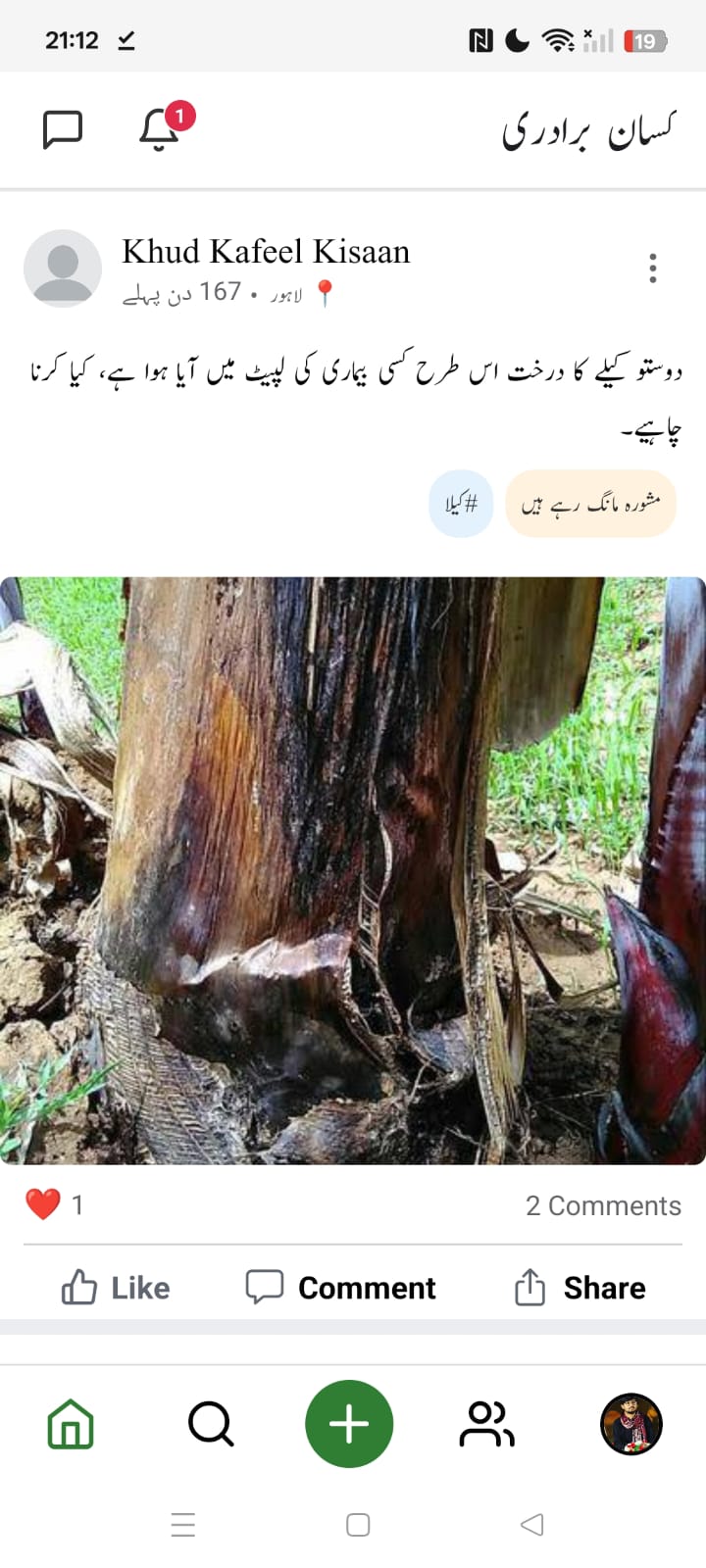Image resolution: width=706 pixels, height=1568 pixels.
Task: Open the messages chat icon
Action: pos(63,129)
